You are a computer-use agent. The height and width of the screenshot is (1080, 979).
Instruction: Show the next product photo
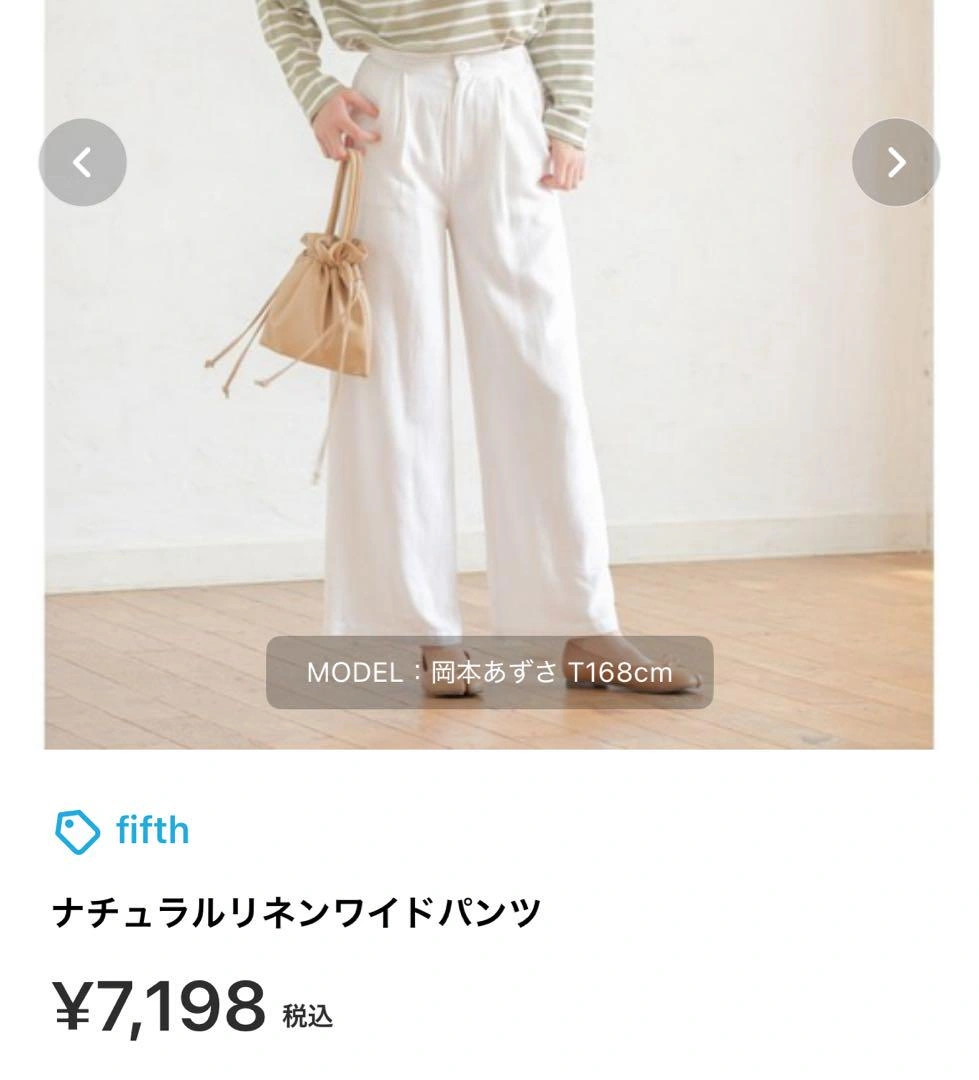pyautogui.click(x=895, y=162)
